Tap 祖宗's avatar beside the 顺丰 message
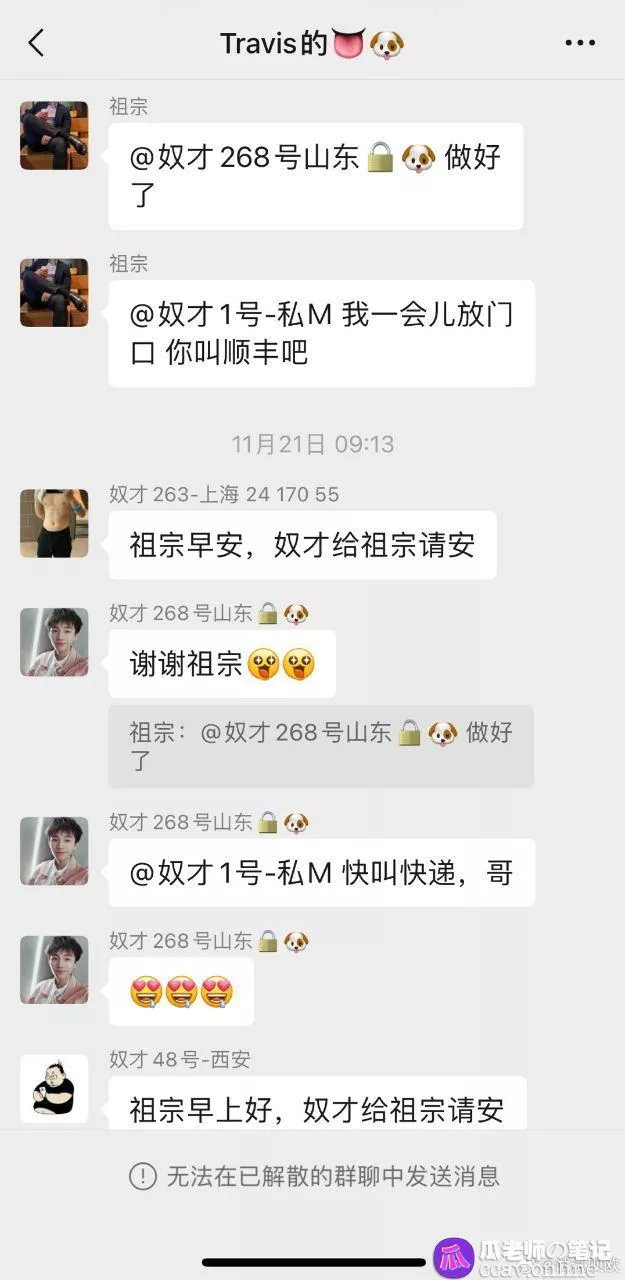 pyautogui.click(x=54, y=293)
